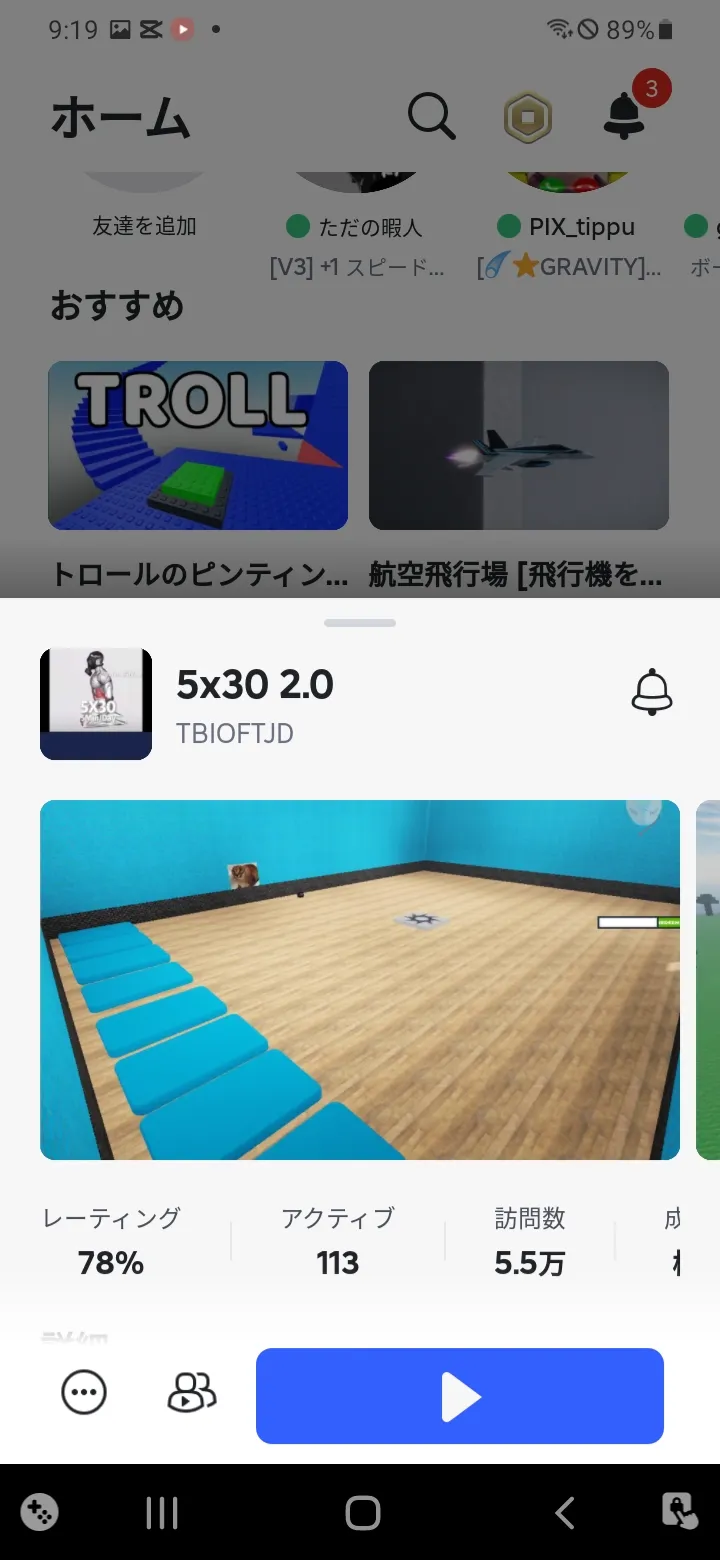Tap friend PIX_tippu's profile
This screenshot has height=1560, width=720.
tap(568, 227)
